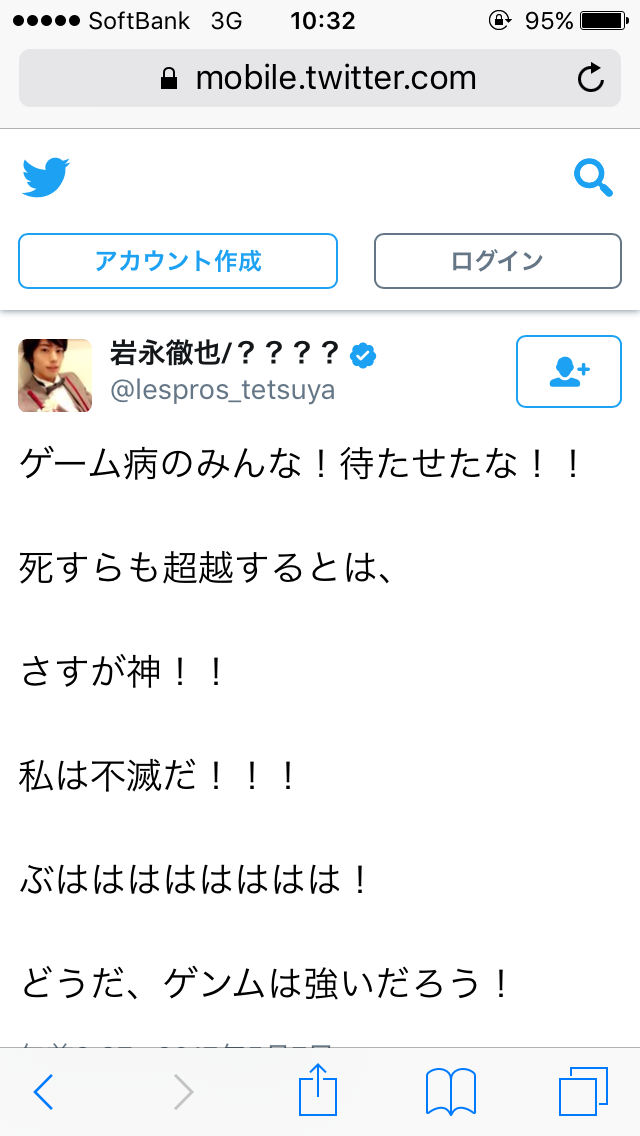
Task: Tap the Twitter bird home logo
Action: [45, 179]
